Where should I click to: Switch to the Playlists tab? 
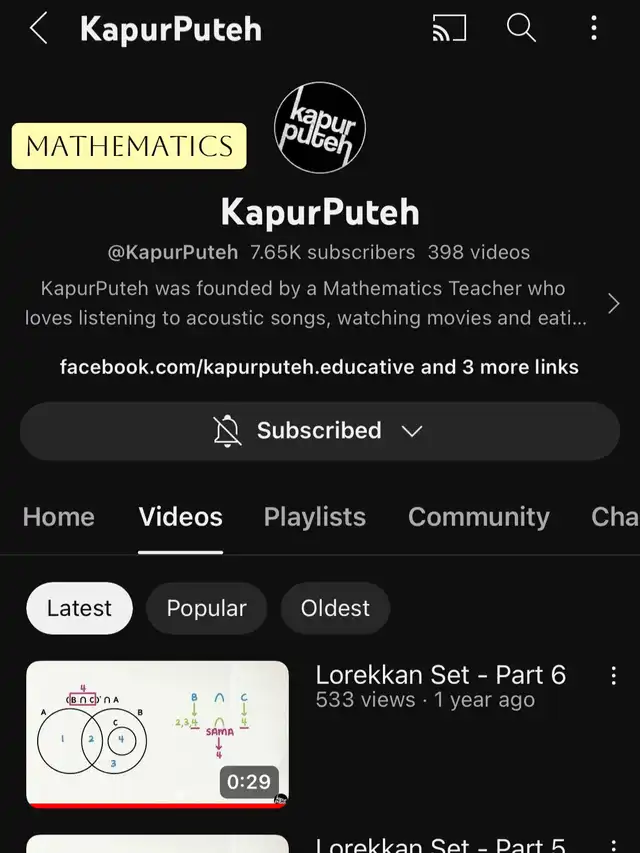pyautogui.click(x=314, y=517)
